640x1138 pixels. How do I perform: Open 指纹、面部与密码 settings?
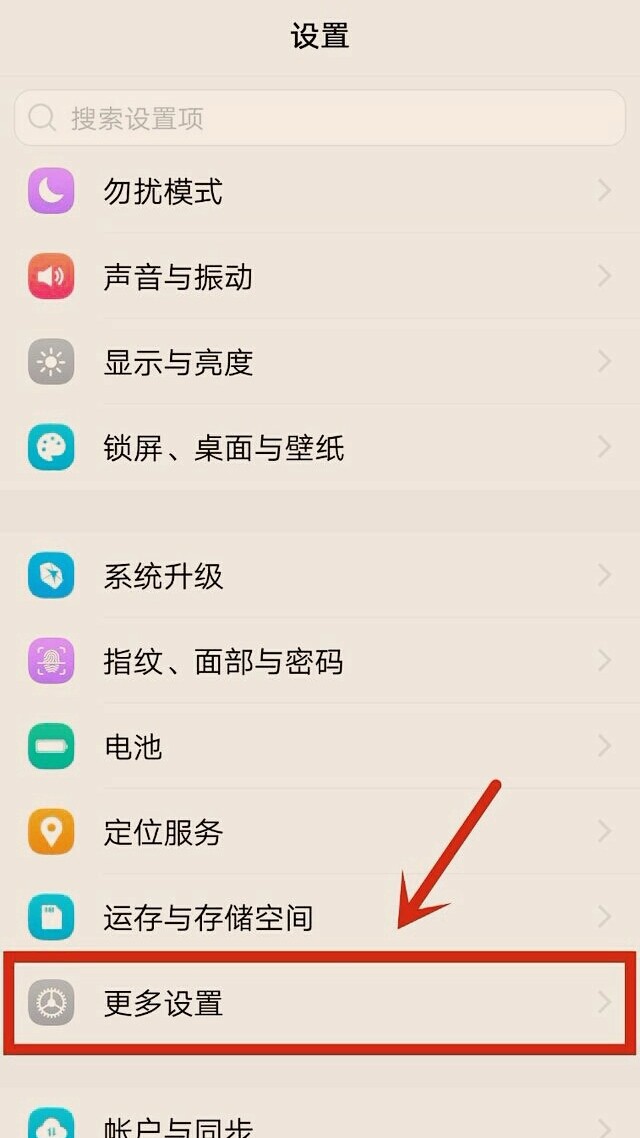click(320, 661)
